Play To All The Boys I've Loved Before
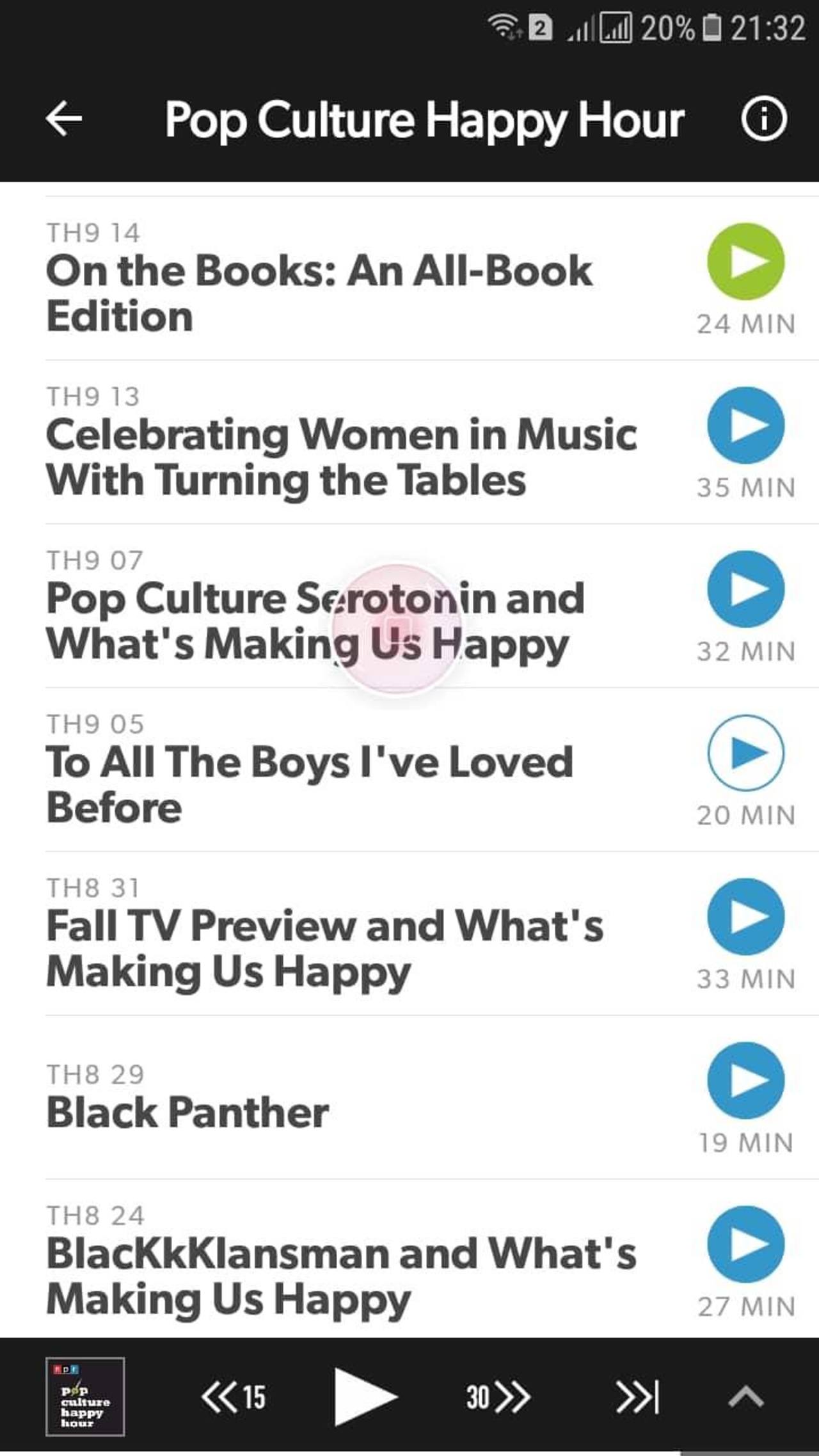Image resolution: width=819 pixels, height=1456 pixels. tap(745, 753)
